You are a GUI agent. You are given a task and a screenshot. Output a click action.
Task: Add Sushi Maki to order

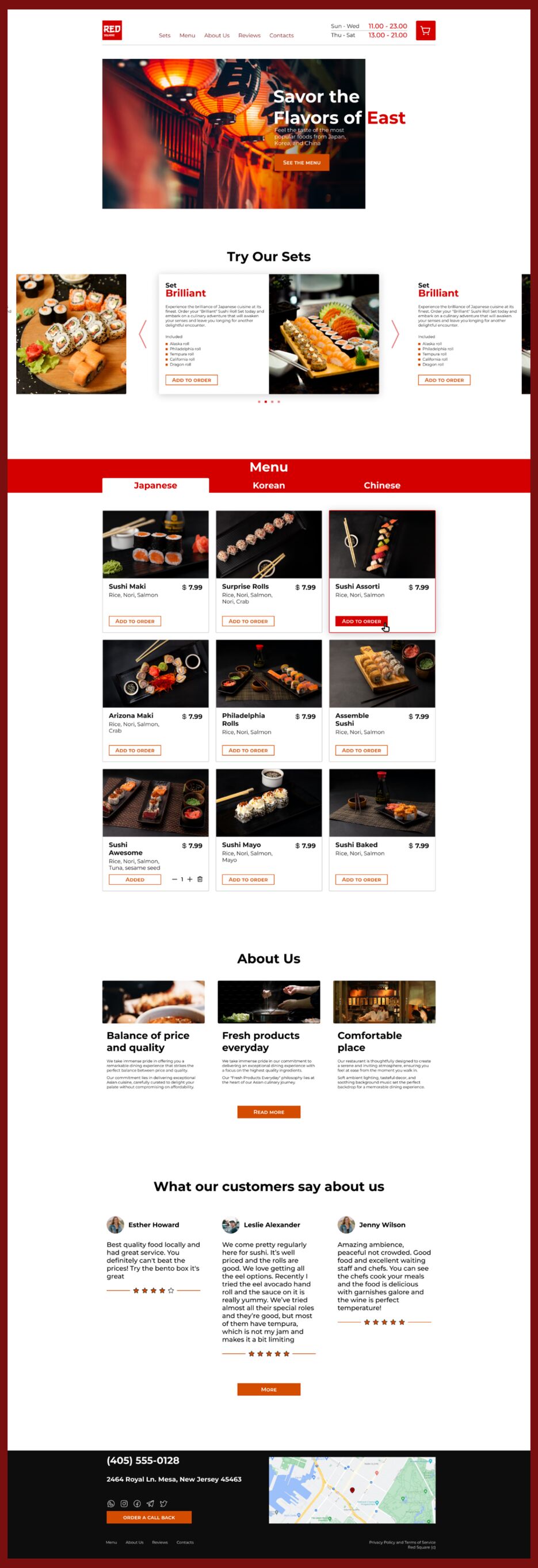click(135, 621)
